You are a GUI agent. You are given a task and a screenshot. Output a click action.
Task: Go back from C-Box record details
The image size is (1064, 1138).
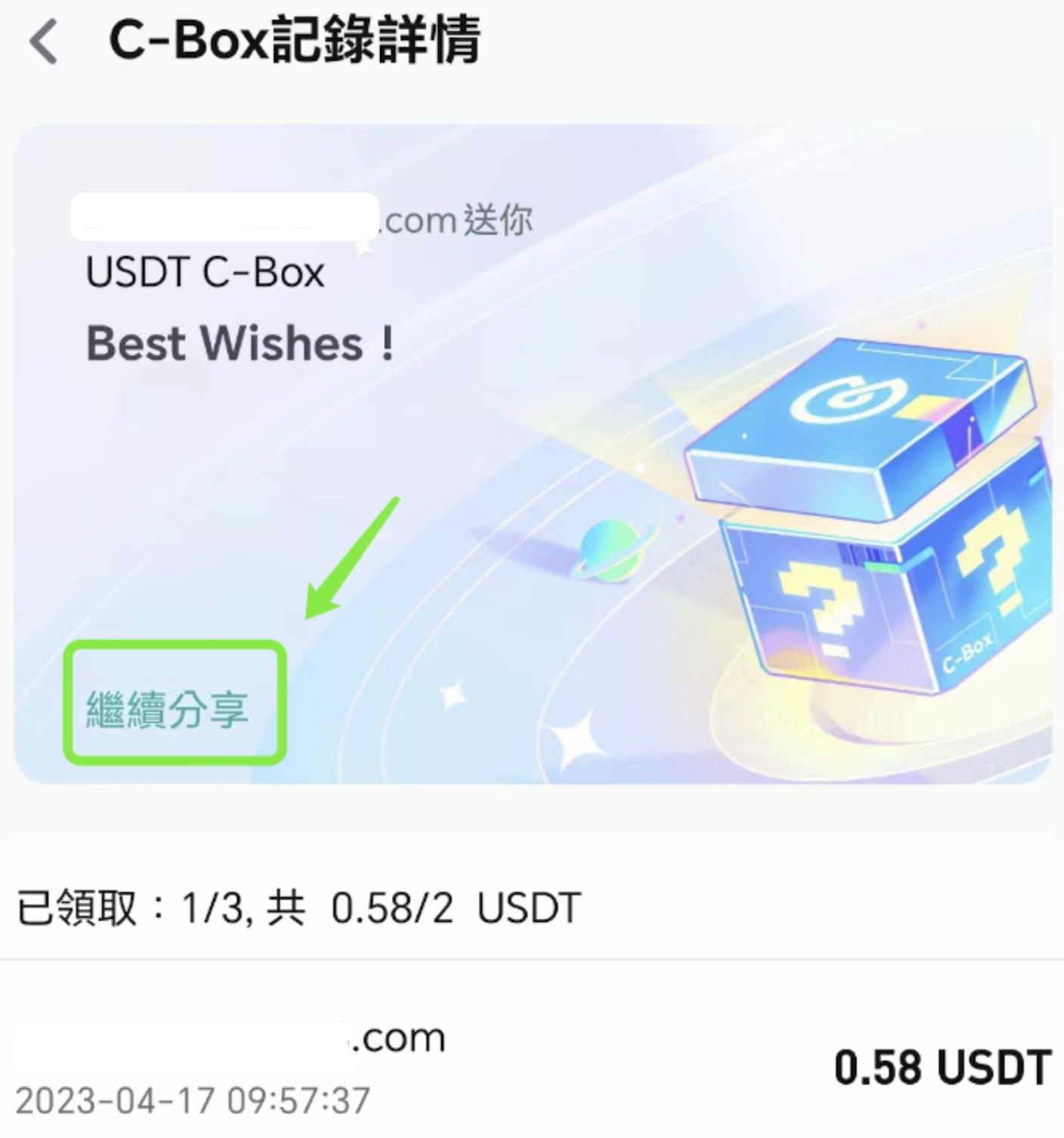44,42
